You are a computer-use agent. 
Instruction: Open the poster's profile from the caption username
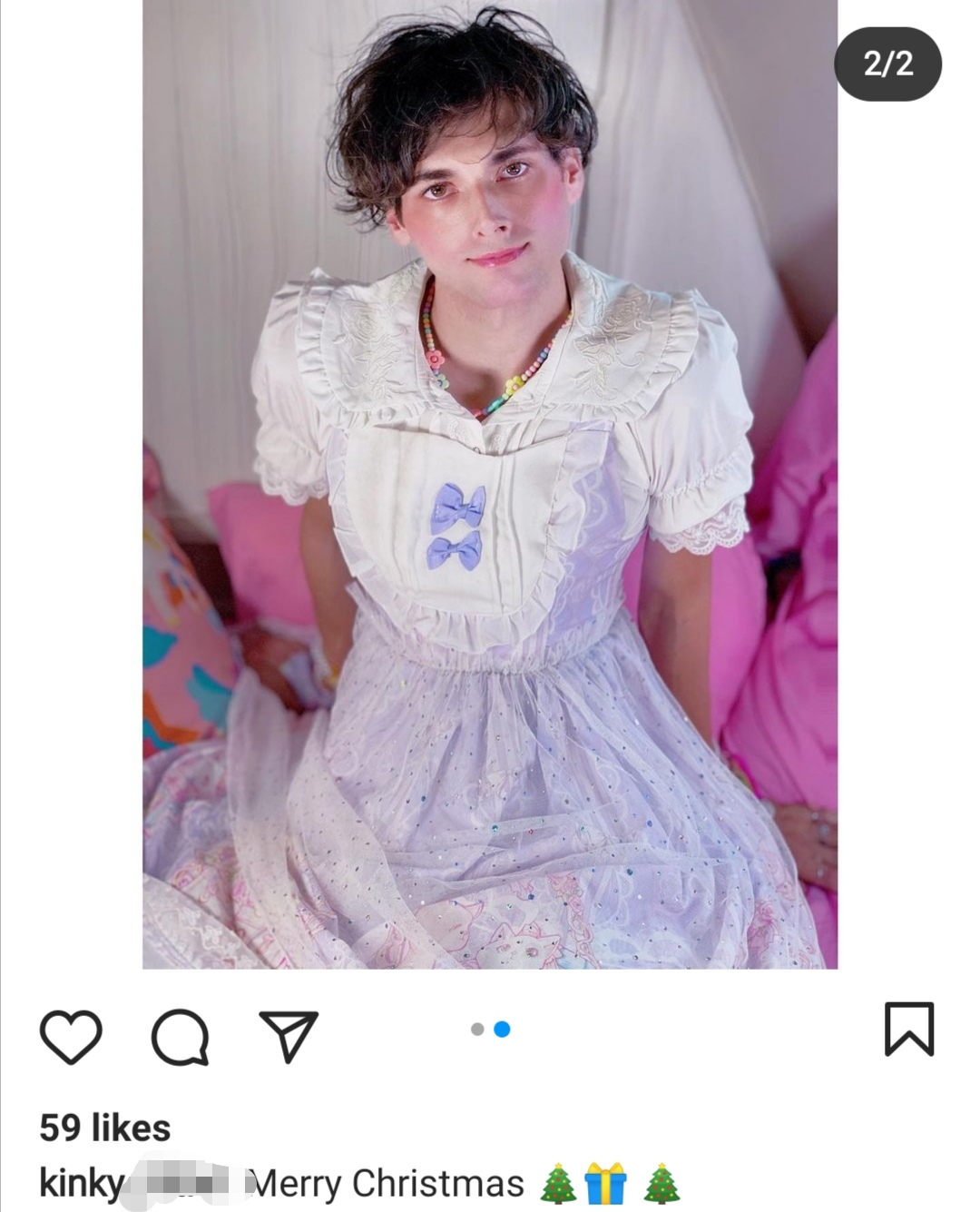pyautogui.click(x=82, y=1184)
